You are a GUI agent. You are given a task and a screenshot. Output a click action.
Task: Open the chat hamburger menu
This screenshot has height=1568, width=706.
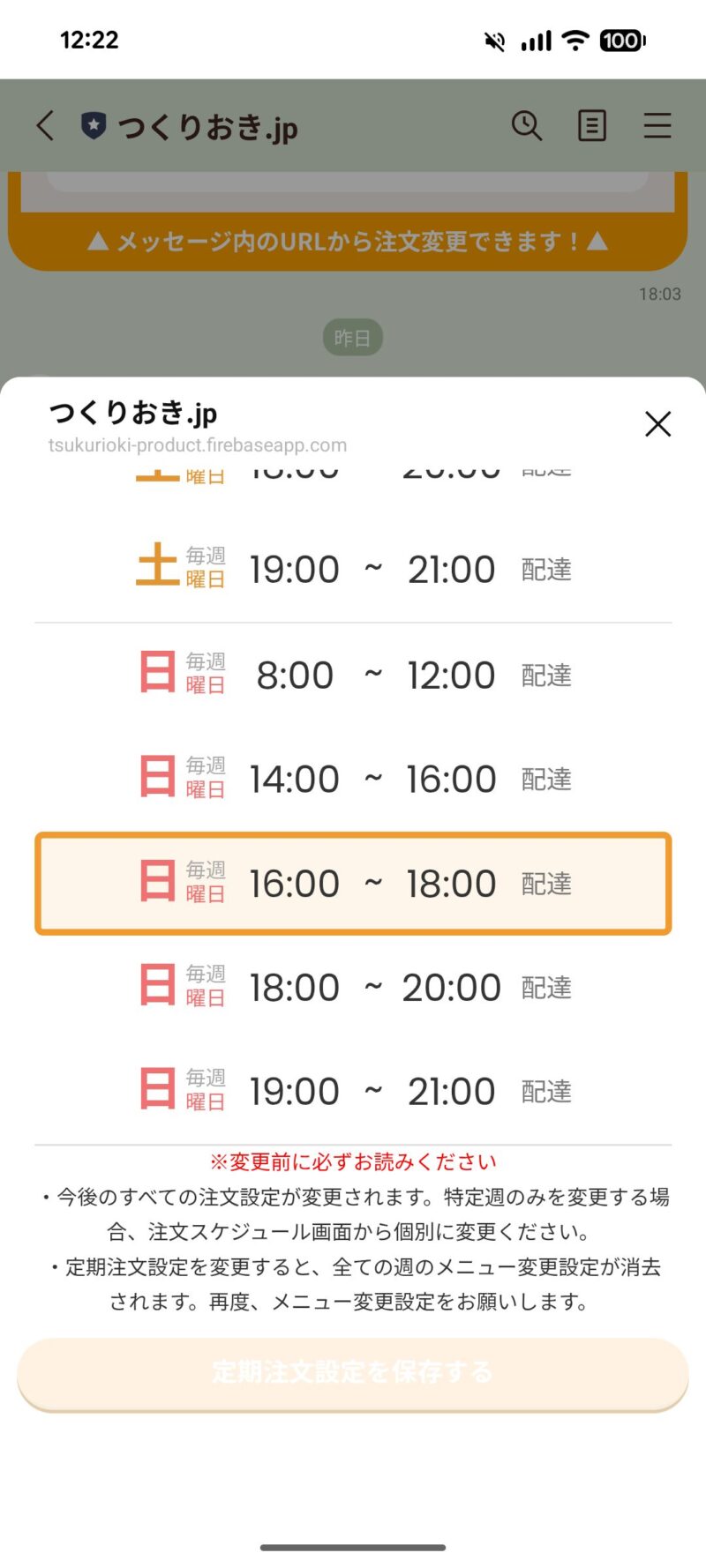657,126
